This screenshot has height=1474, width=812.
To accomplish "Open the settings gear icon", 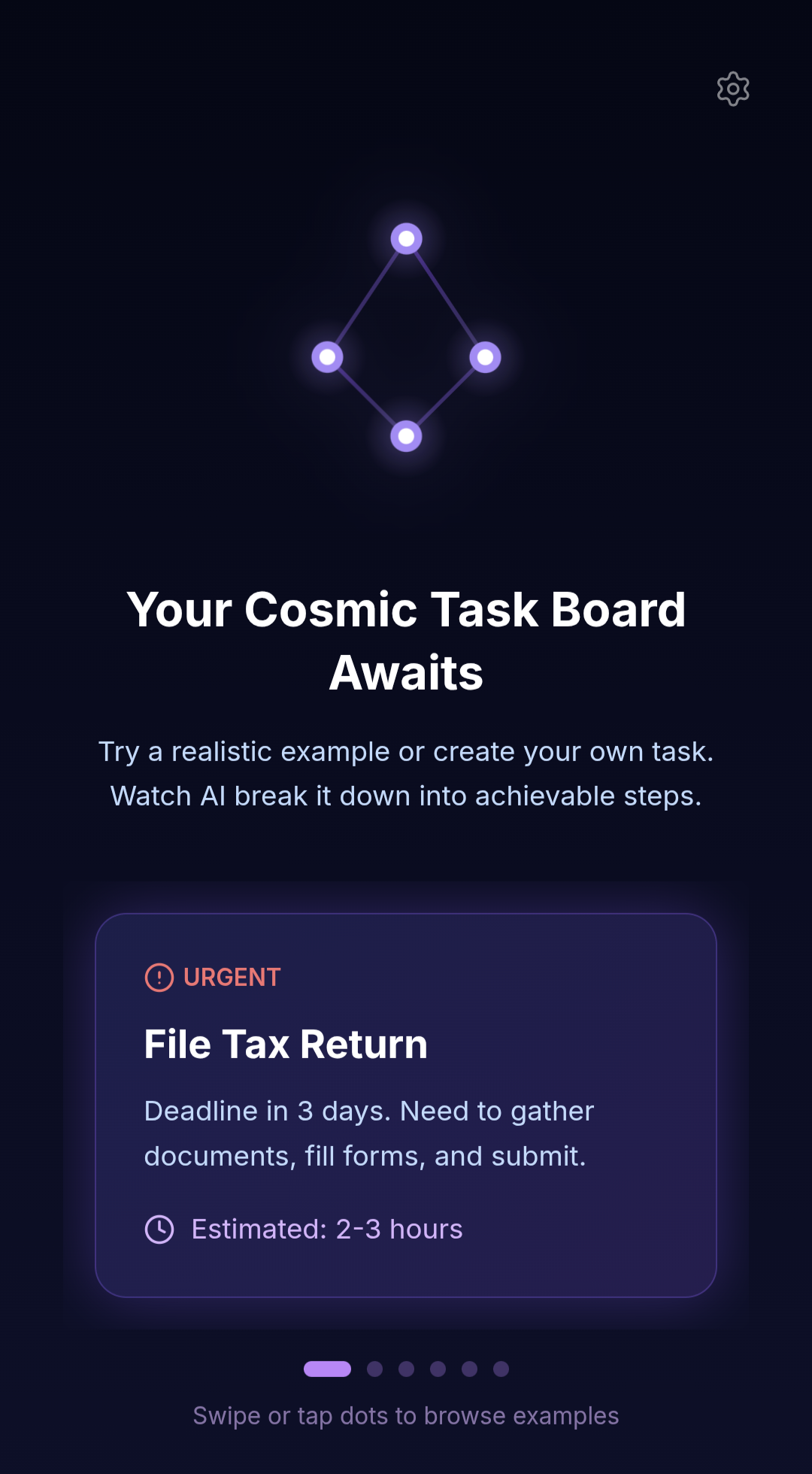I will point(732,89).
